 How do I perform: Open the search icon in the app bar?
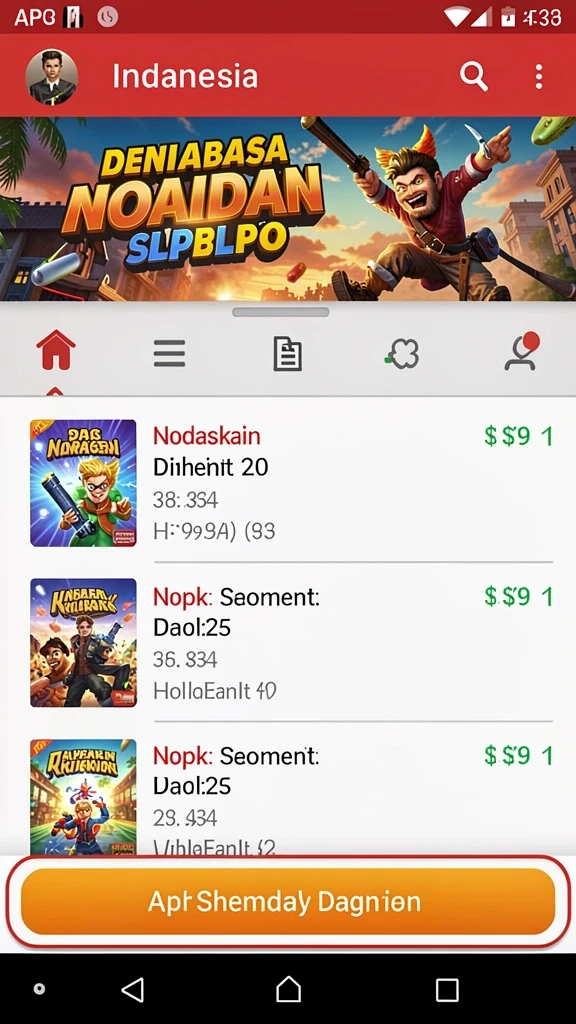point(473,76)
